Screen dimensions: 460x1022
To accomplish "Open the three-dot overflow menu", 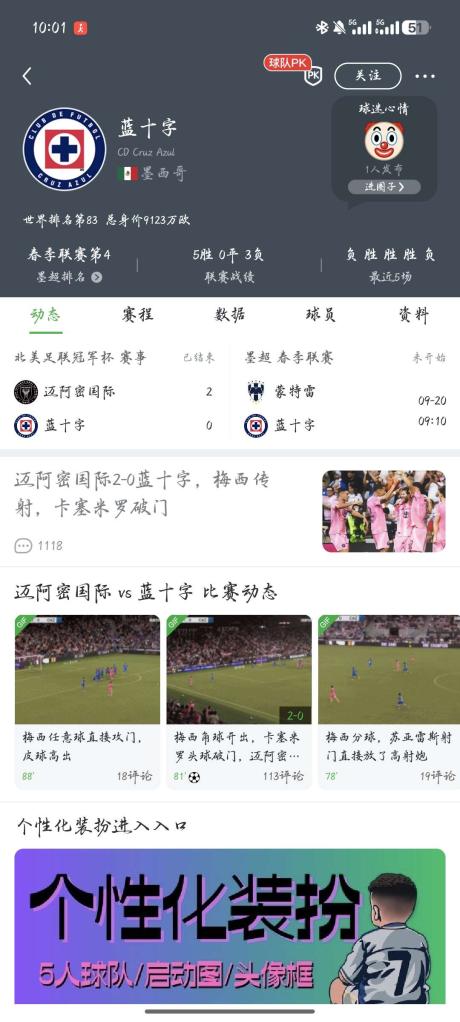I will point(425,76).
